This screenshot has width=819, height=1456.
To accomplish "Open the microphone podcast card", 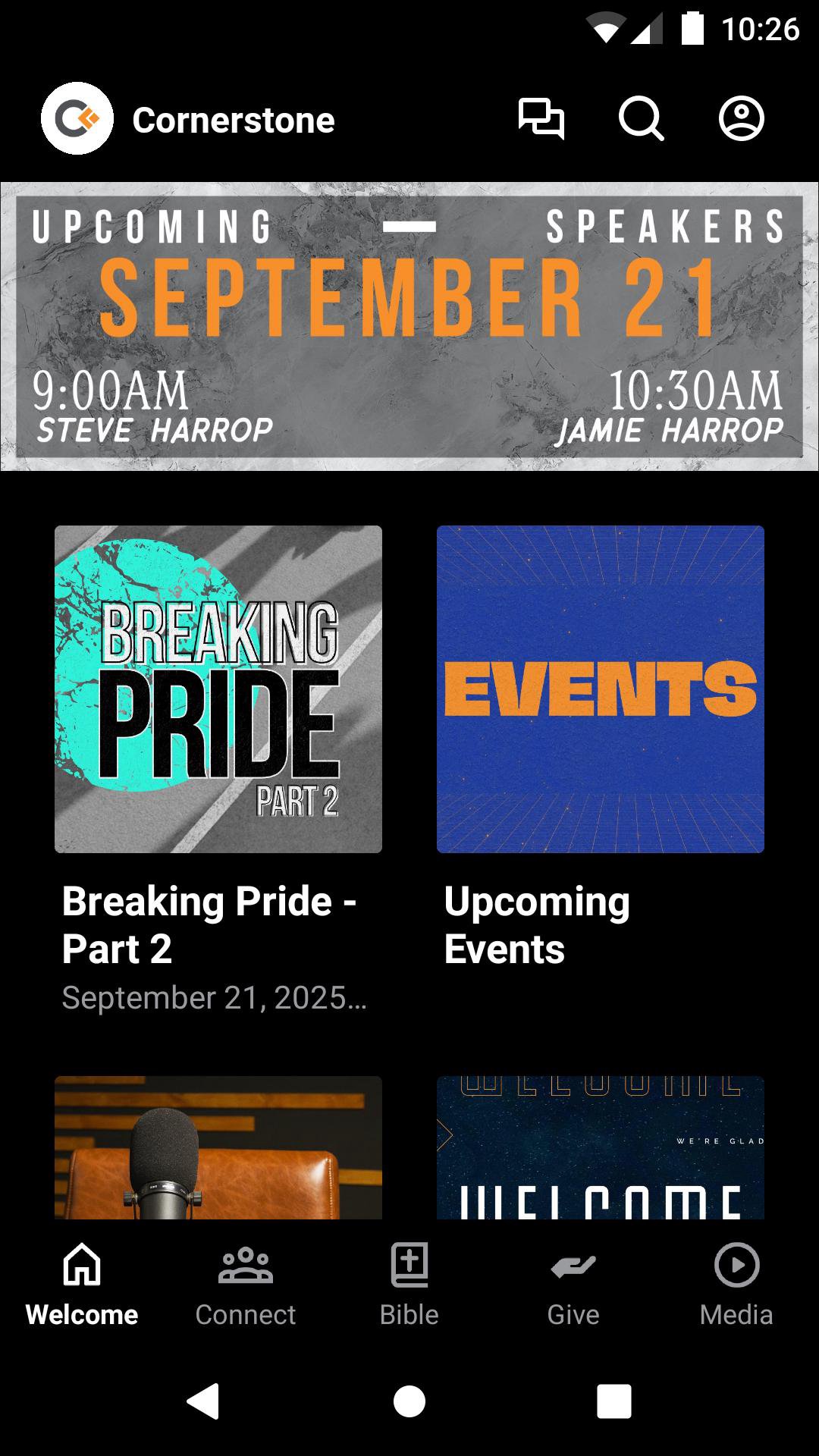I will tap(218, 1147).
